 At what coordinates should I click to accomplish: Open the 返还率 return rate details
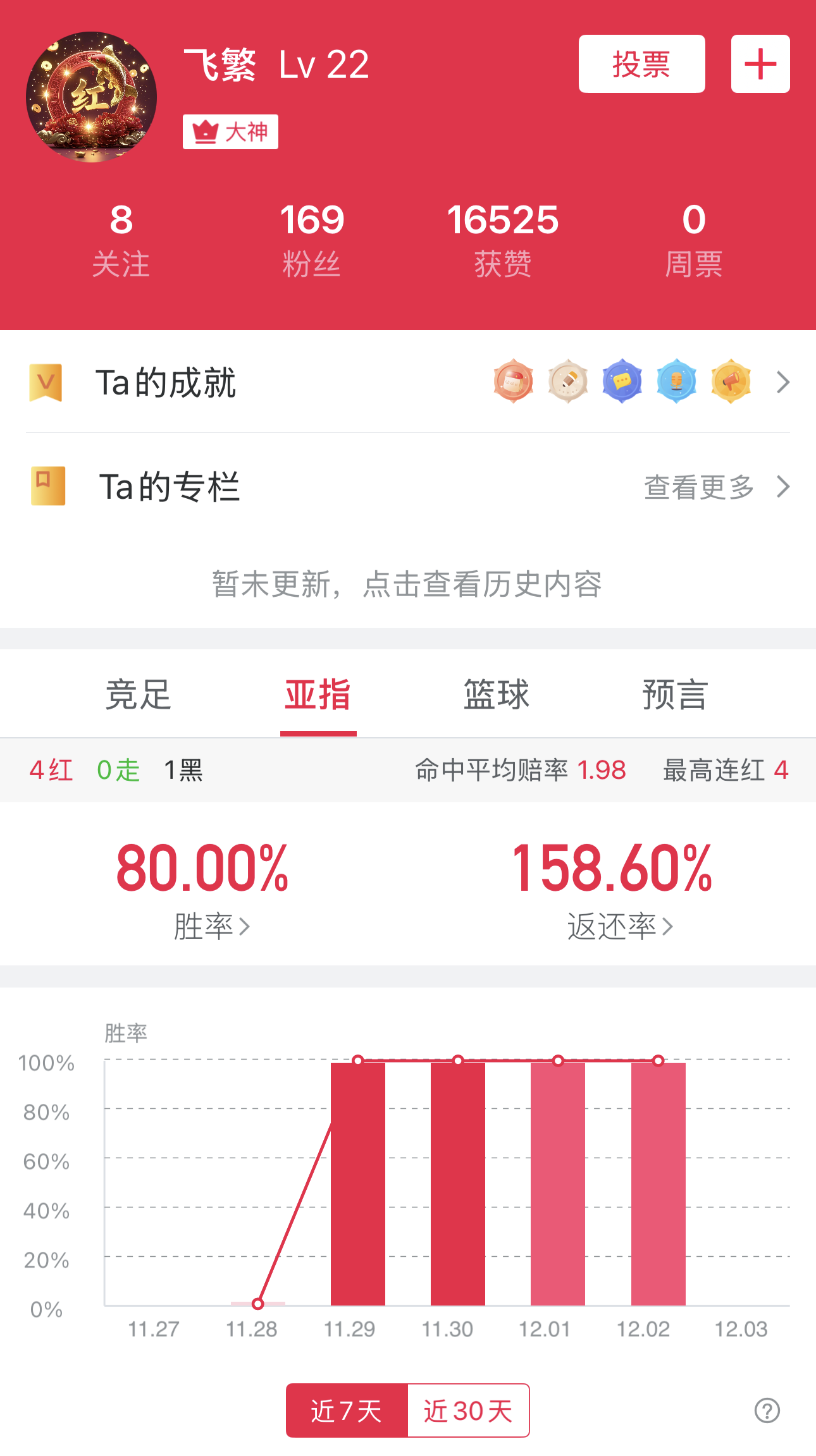click(619, 926)
